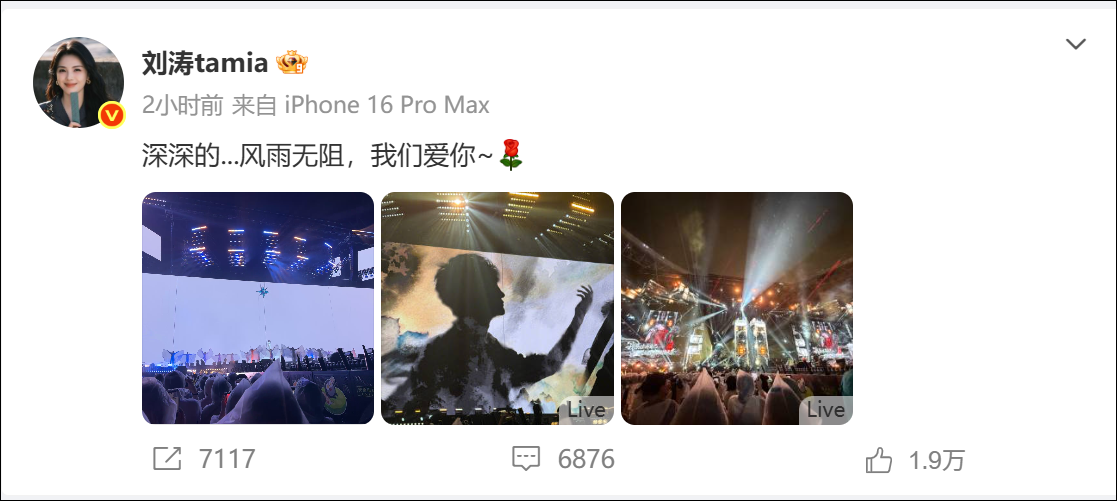Open the stadium light beams Live photo
Image resolution: width=1117 pixels, height=501 pixels.
736,308
